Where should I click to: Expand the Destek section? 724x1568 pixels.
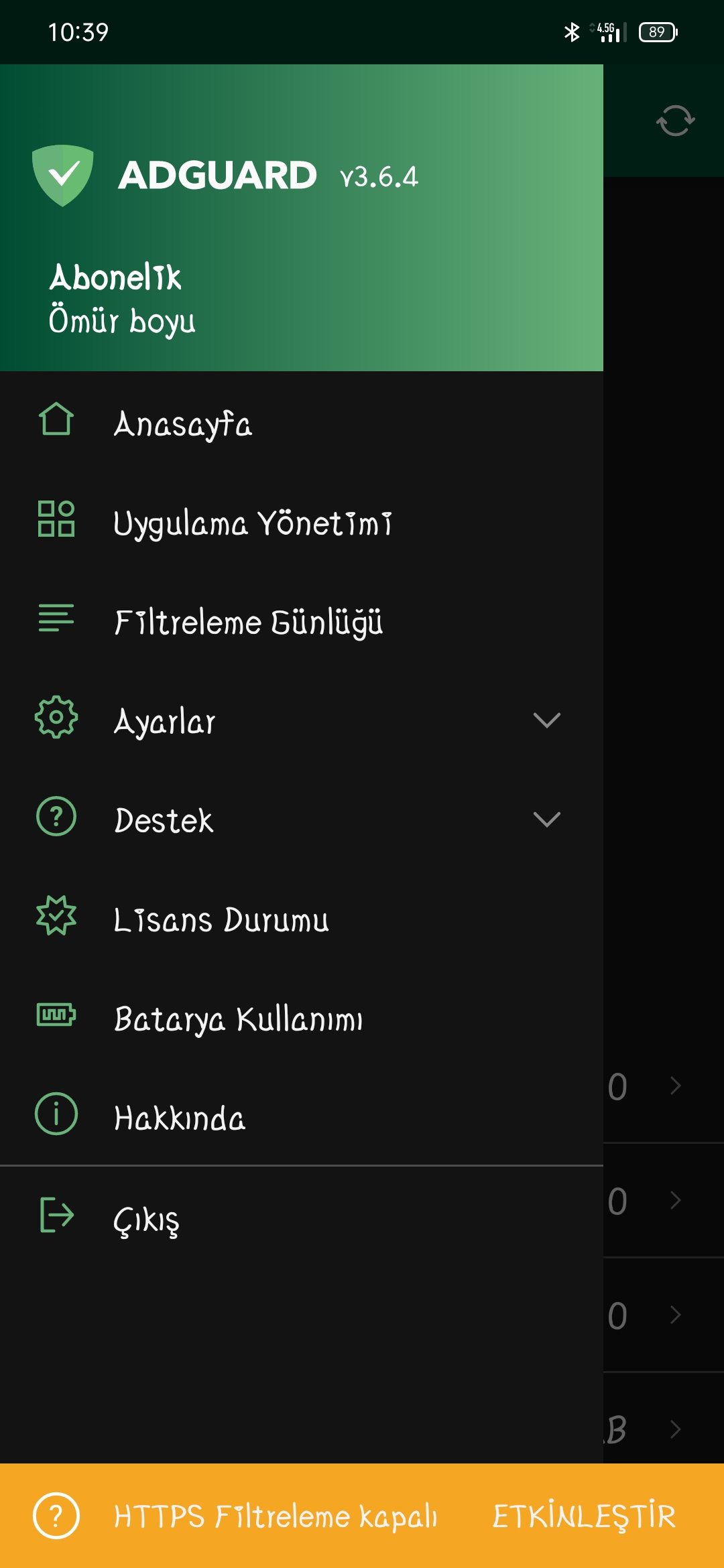[302, 818]
